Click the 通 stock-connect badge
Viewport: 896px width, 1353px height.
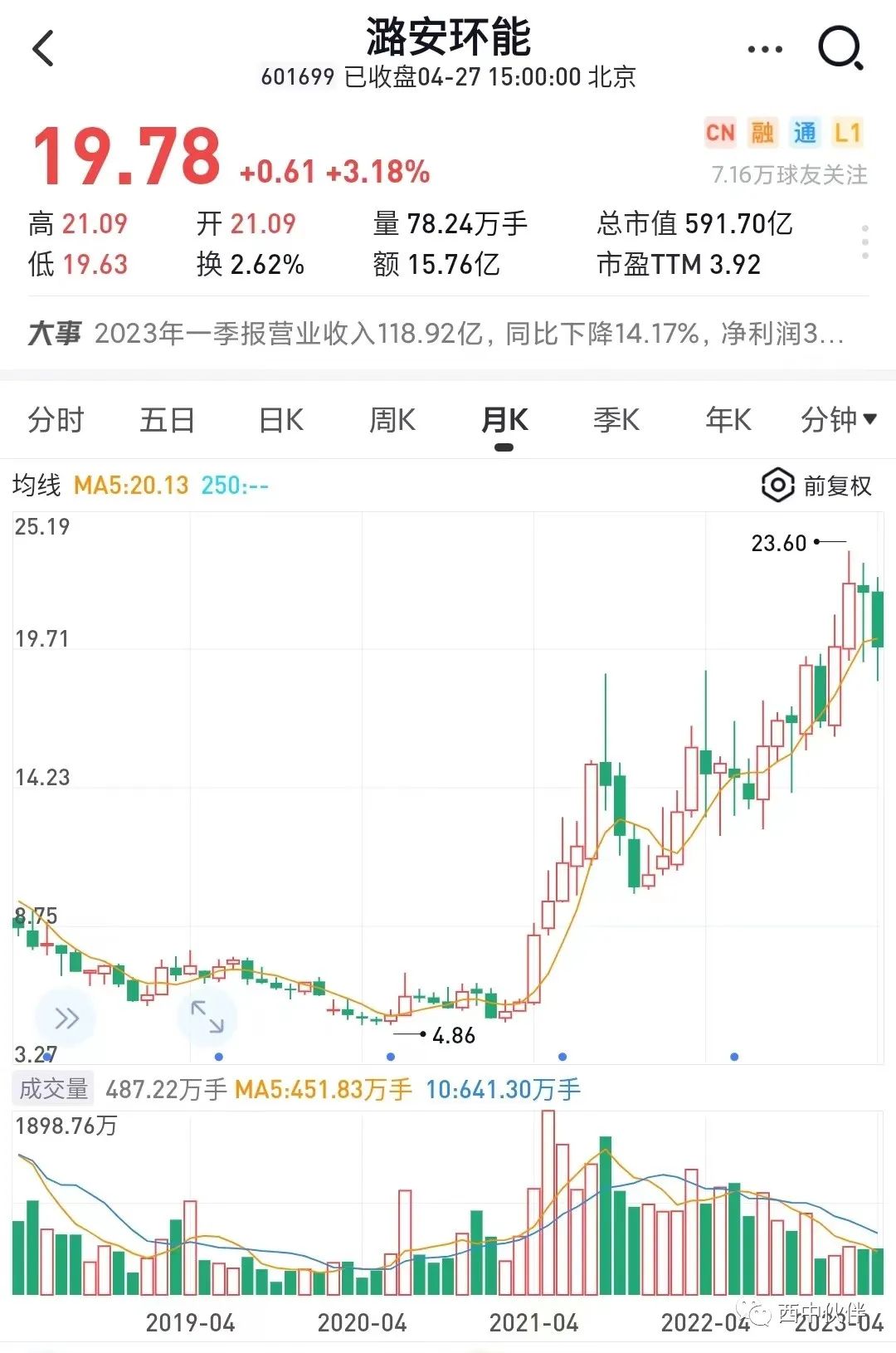(x=804, y=133)
